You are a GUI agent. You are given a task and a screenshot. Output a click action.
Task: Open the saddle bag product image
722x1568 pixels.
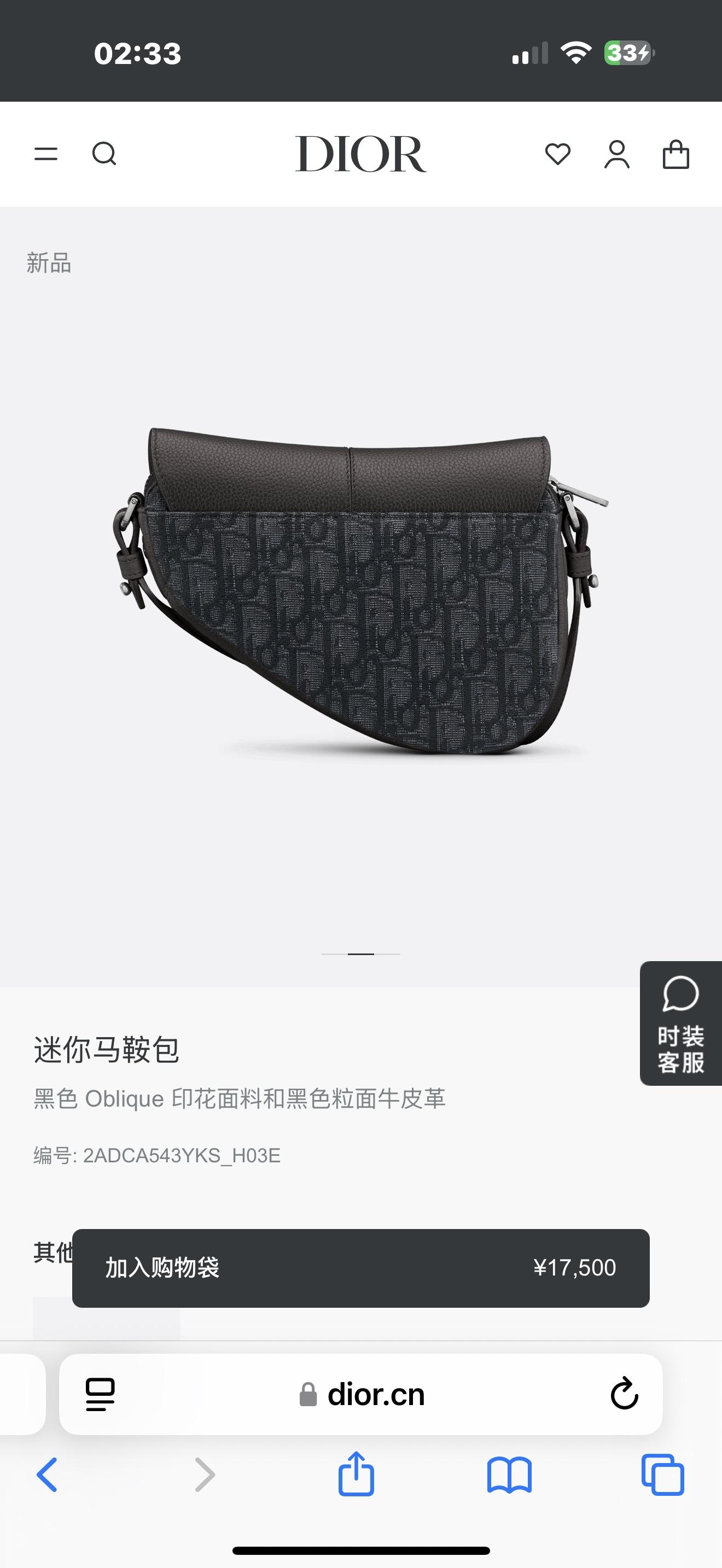360,590
